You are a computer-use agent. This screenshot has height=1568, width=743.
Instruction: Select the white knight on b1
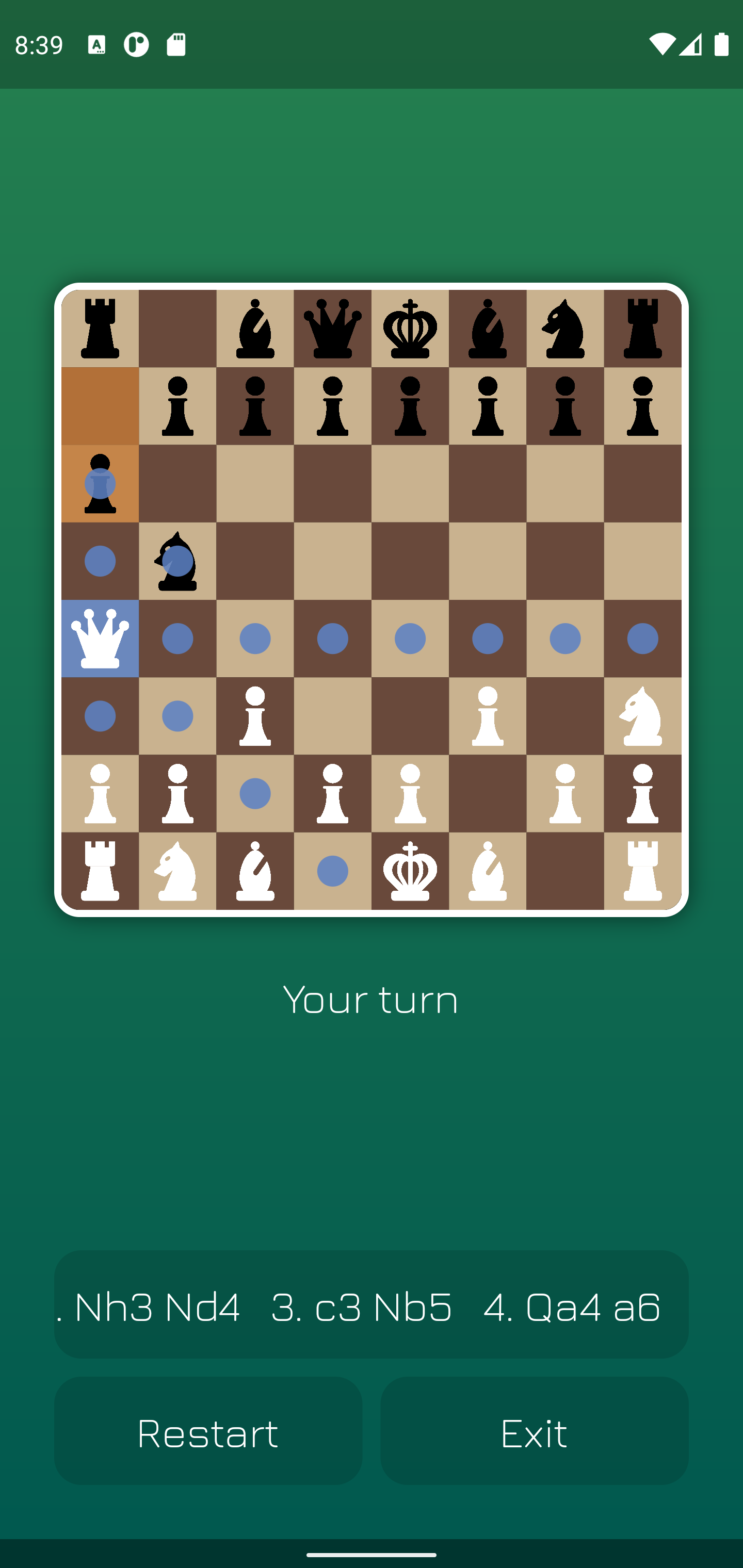(x=177, y=871)
